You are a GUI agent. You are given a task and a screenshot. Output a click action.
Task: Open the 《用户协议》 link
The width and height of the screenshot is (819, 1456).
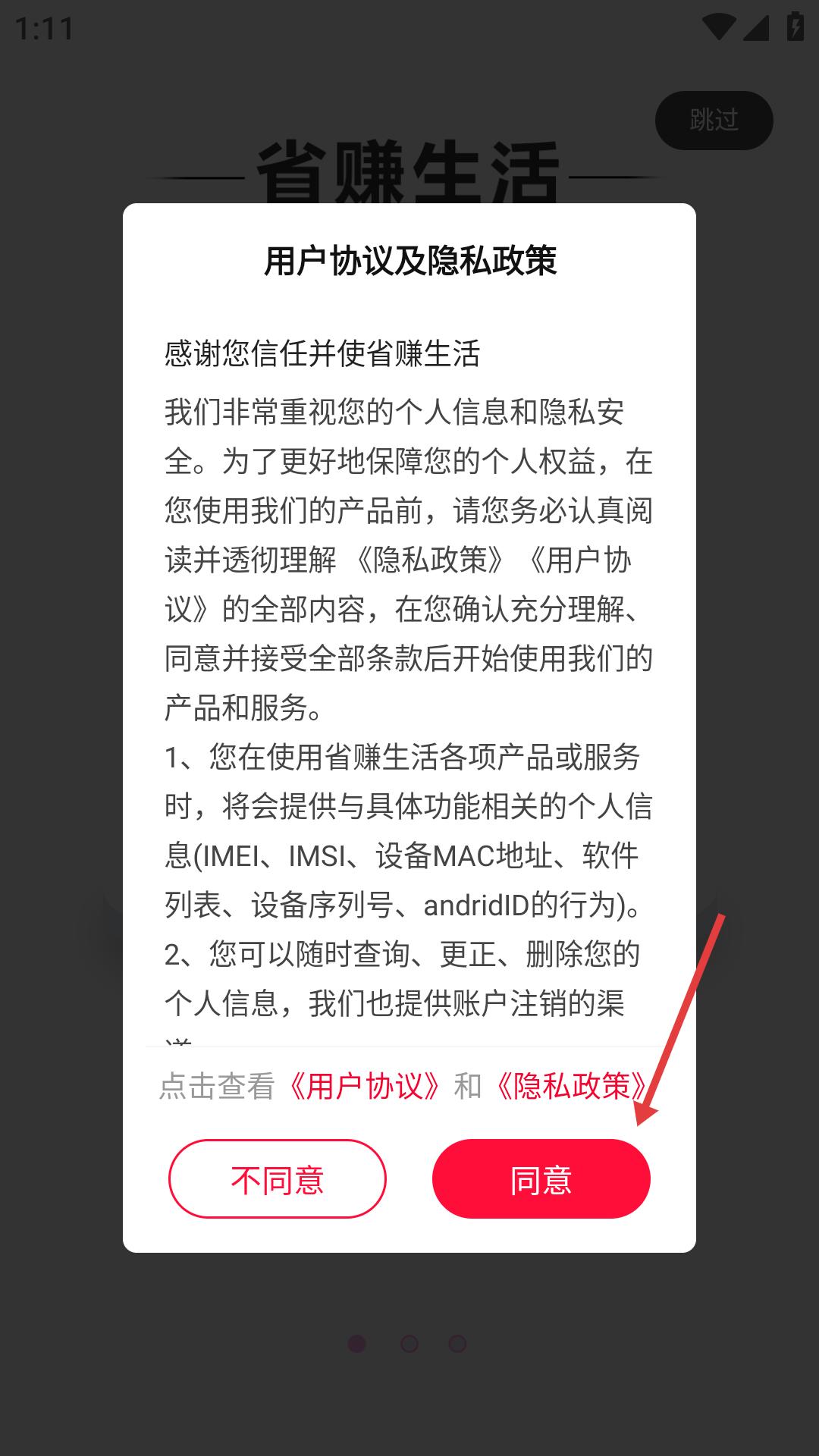point(364,1086)
